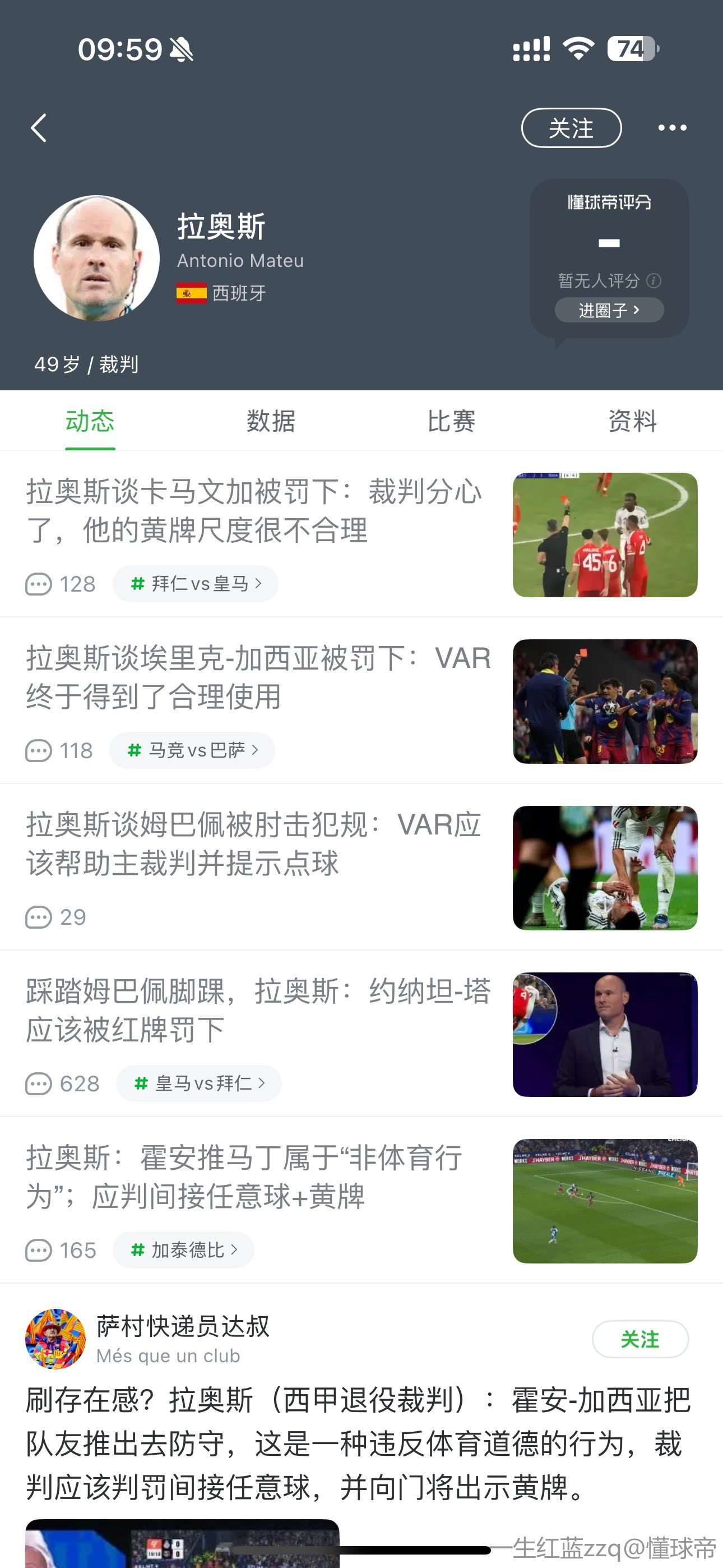Select the 动态 tab
723x1568 pixels.
(x=90, y=421)
